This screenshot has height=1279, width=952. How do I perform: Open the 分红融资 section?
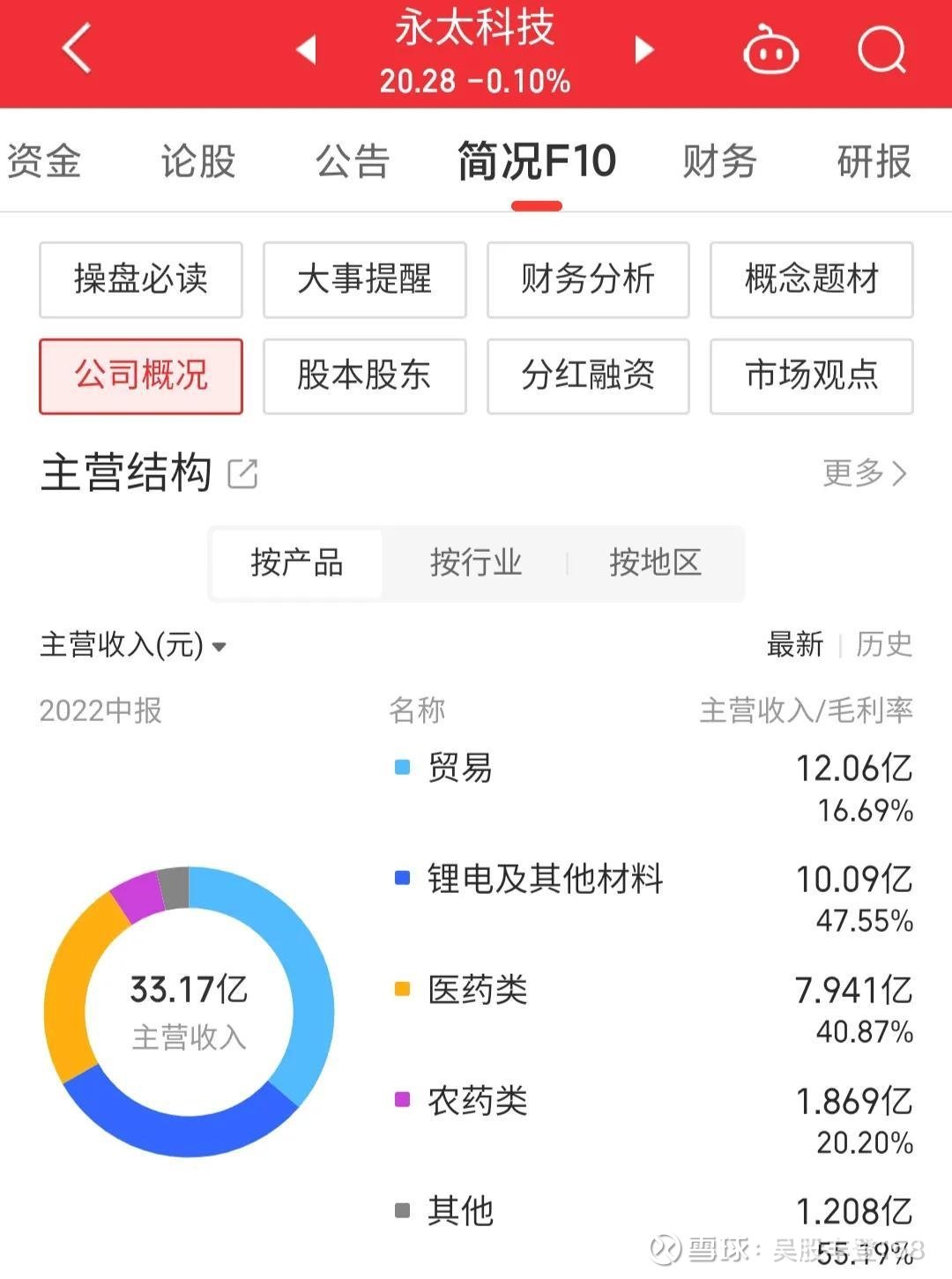click(588, 376)
